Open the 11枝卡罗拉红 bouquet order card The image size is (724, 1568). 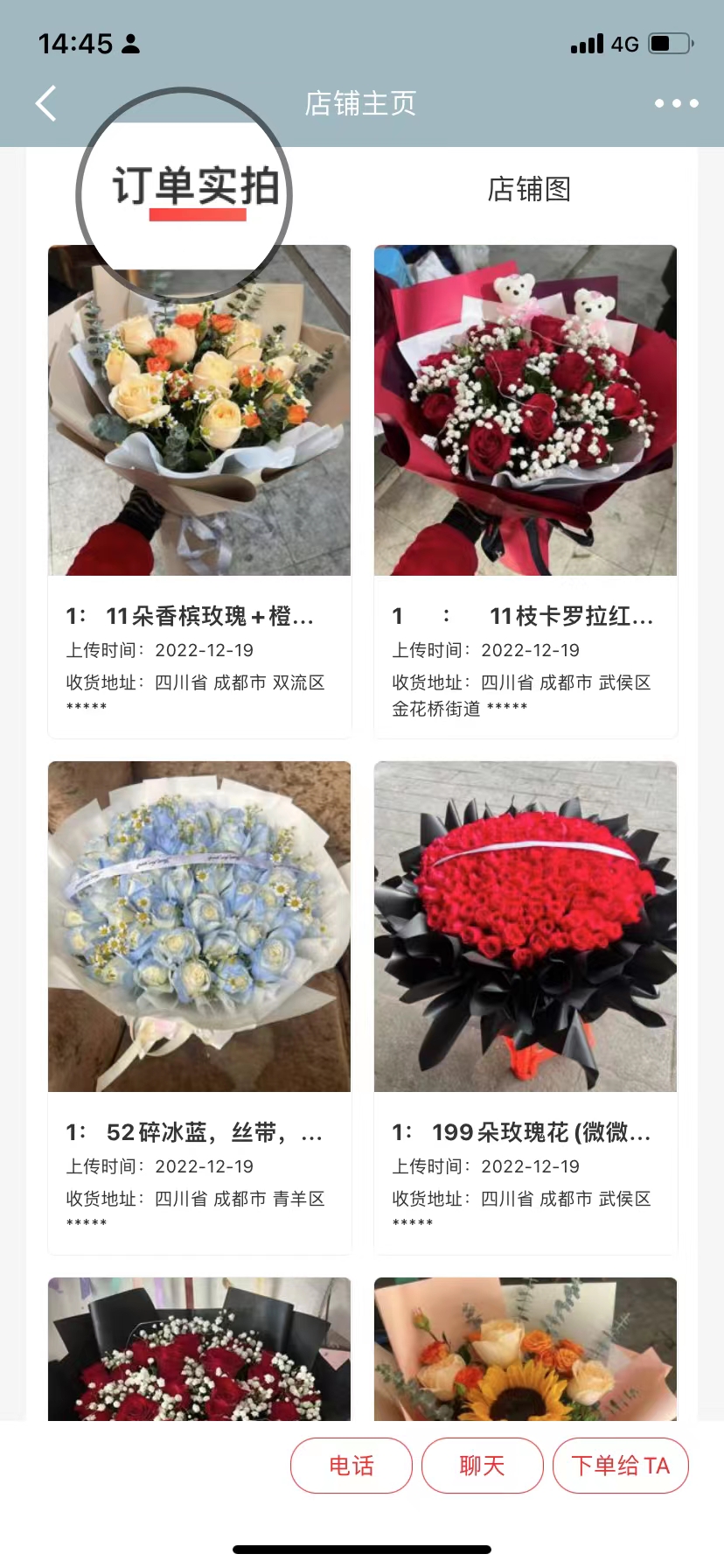(x=526, y=490)
